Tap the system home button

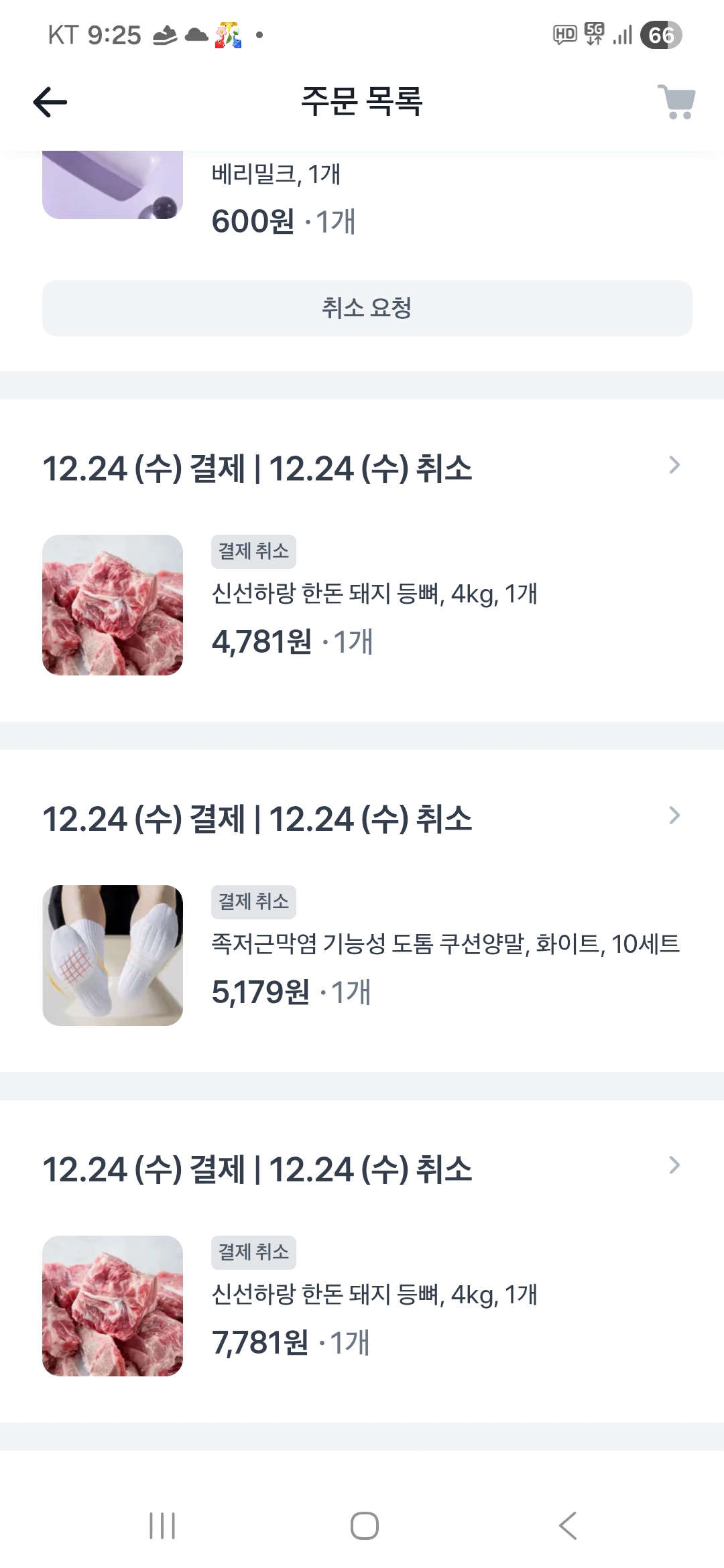click(364, 1526)
